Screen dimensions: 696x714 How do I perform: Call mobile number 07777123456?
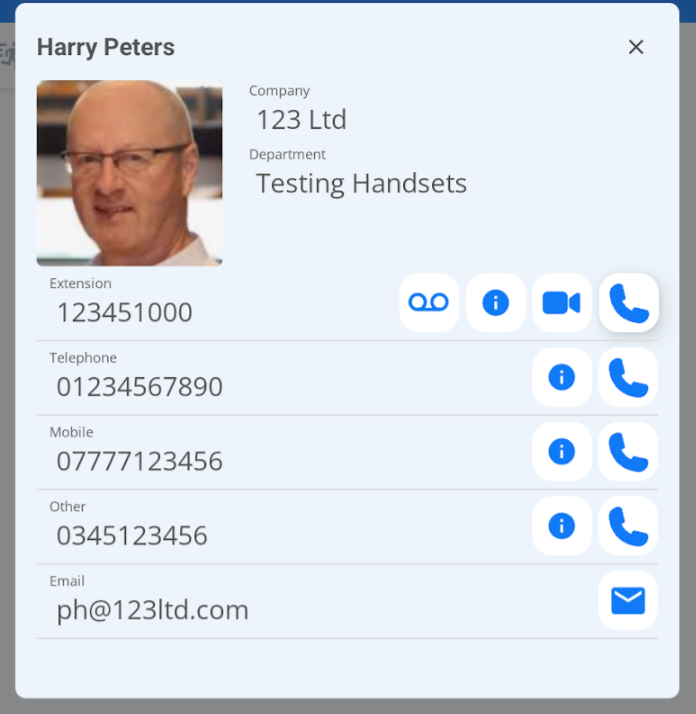628,452
